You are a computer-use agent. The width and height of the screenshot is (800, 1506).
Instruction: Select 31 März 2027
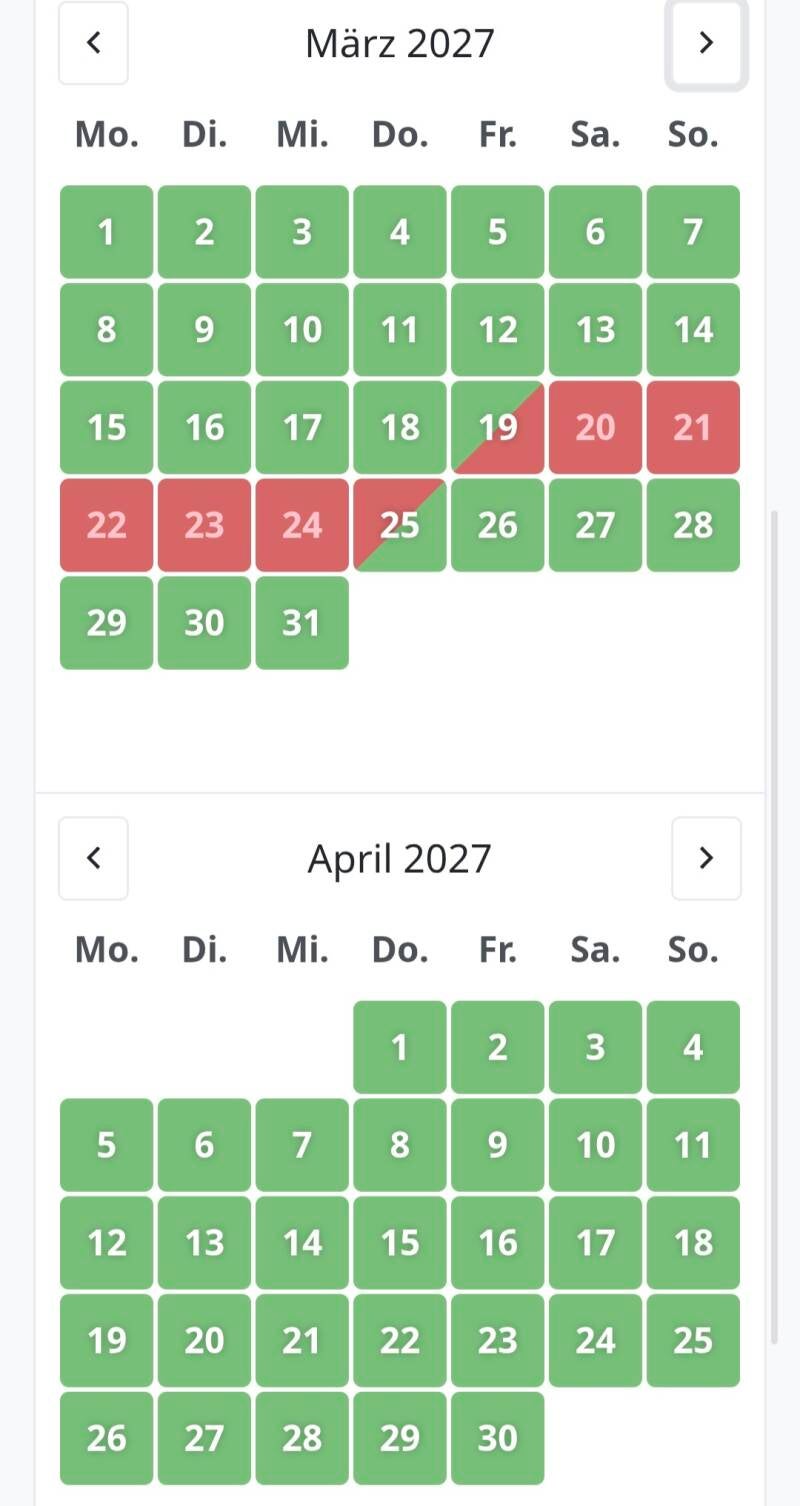pos(302,623)
